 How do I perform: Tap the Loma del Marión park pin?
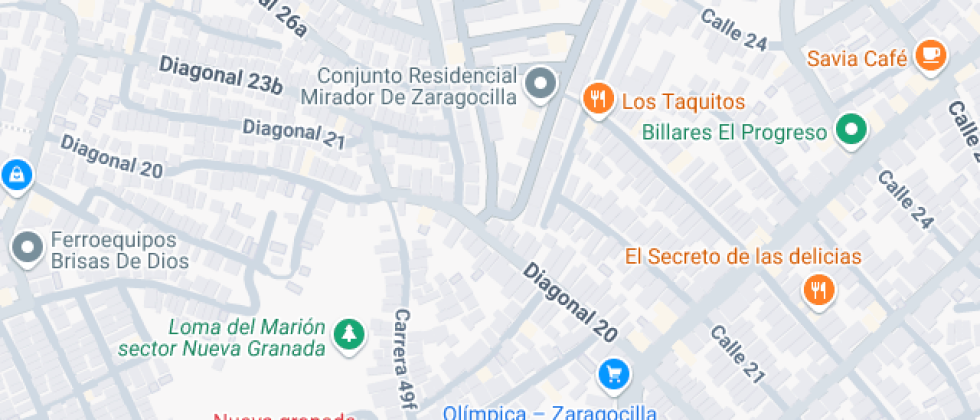tap(348, 335)
